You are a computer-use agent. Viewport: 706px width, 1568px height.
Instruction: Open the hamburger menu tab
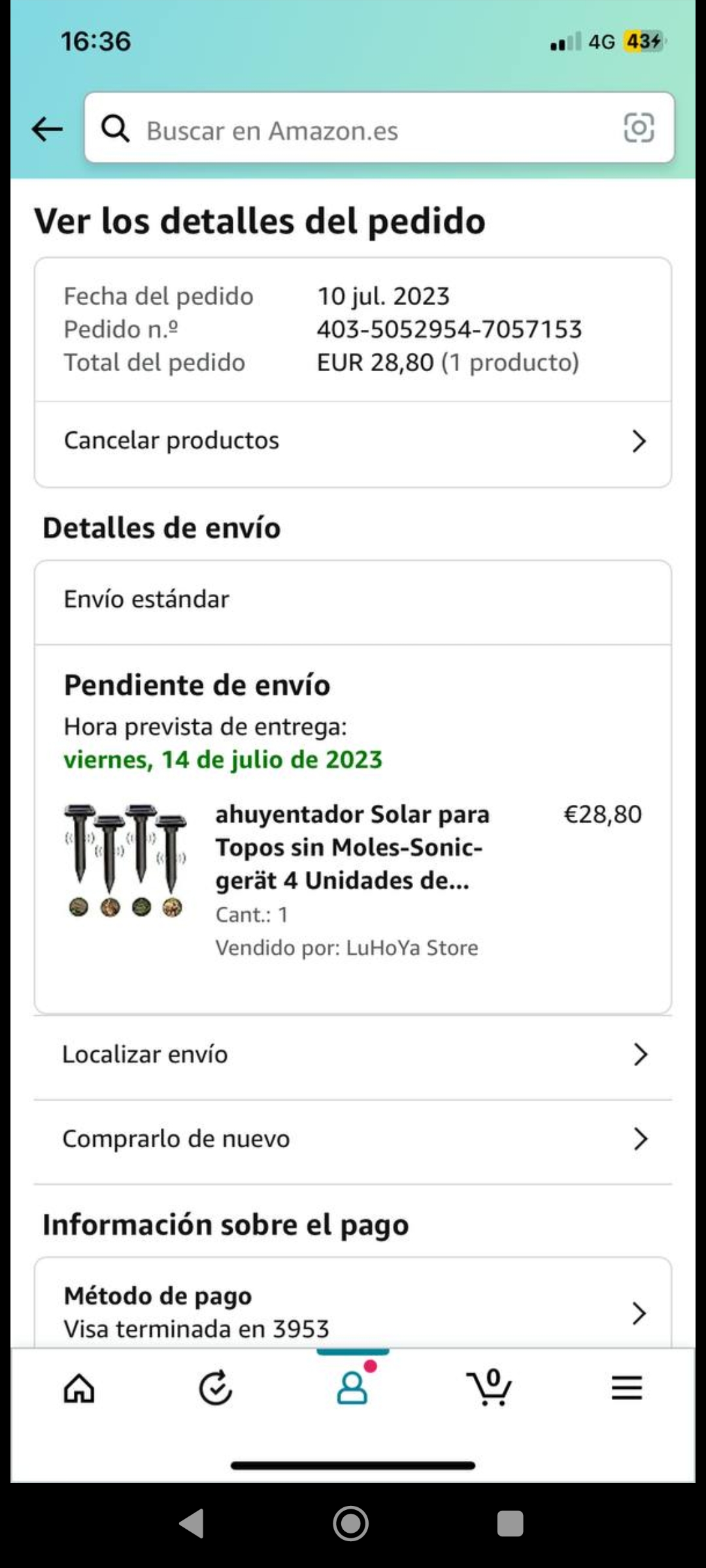[x=627, y=1388]
